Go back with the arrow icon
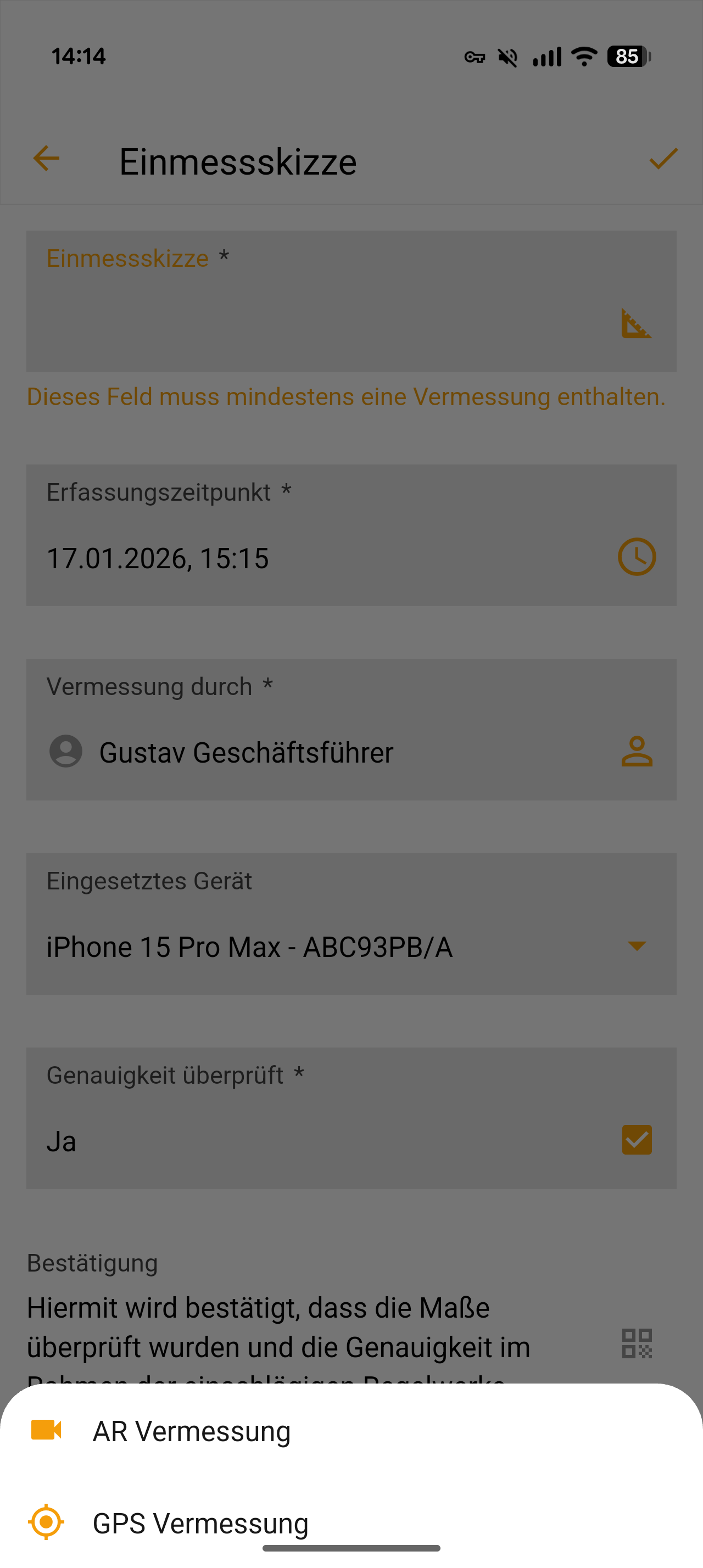The image size is (703, 1568). pos(46,159)
